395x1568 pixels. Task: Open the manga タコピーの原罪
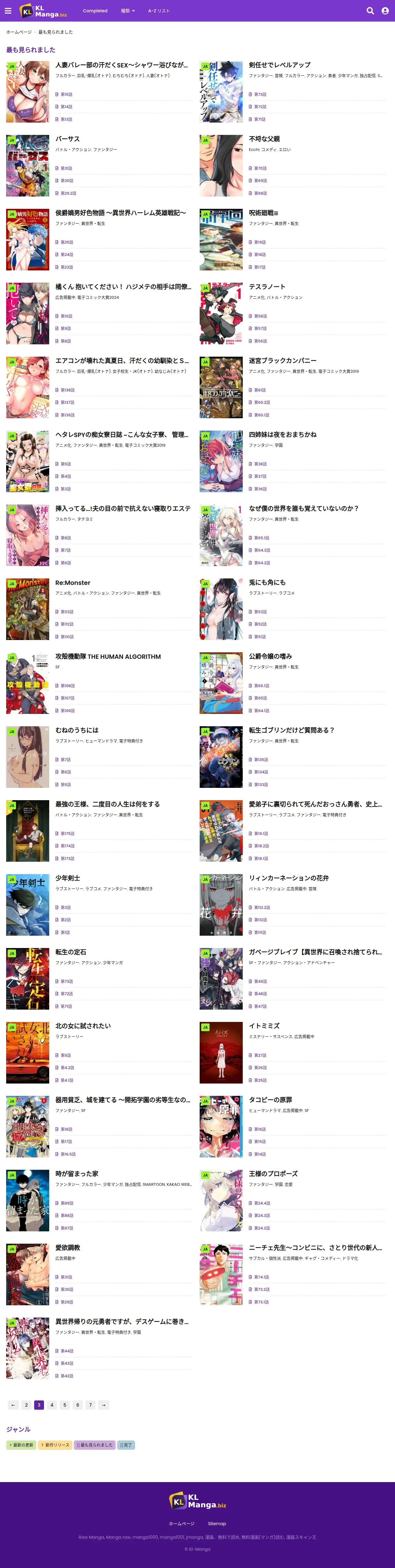(270, 1100)
